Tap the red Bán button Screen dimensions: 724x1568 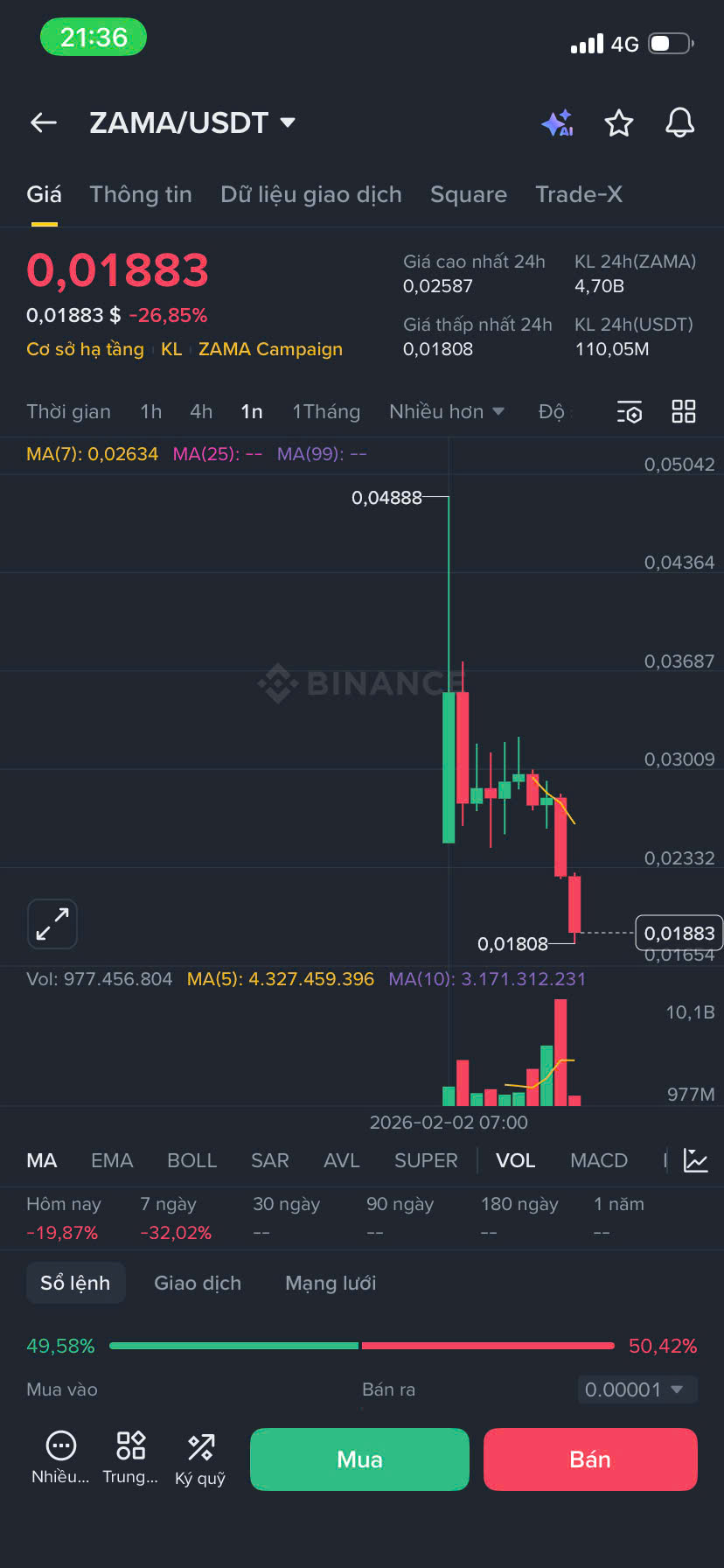[x=590, y=1459]
